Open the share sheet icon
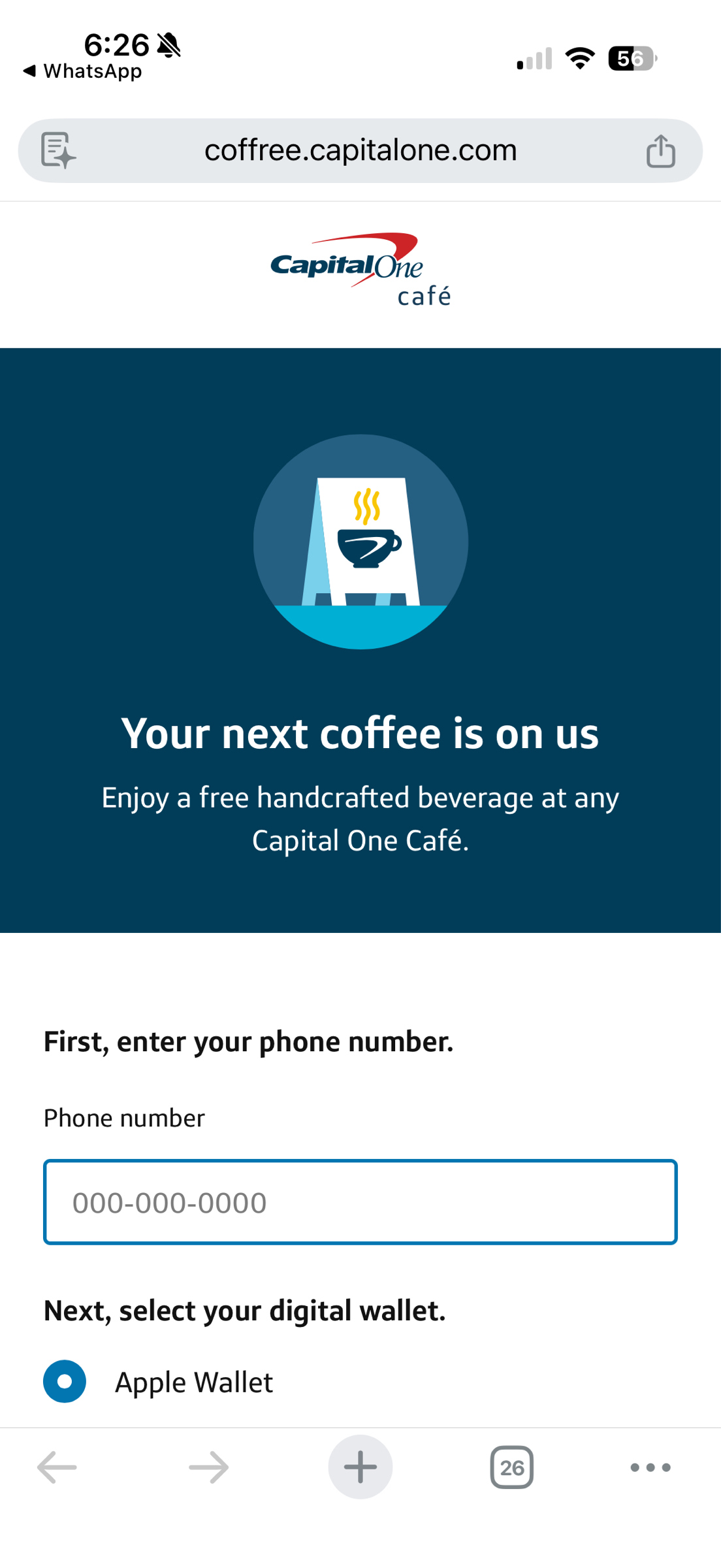721x1568 pixels. point(662,150)
